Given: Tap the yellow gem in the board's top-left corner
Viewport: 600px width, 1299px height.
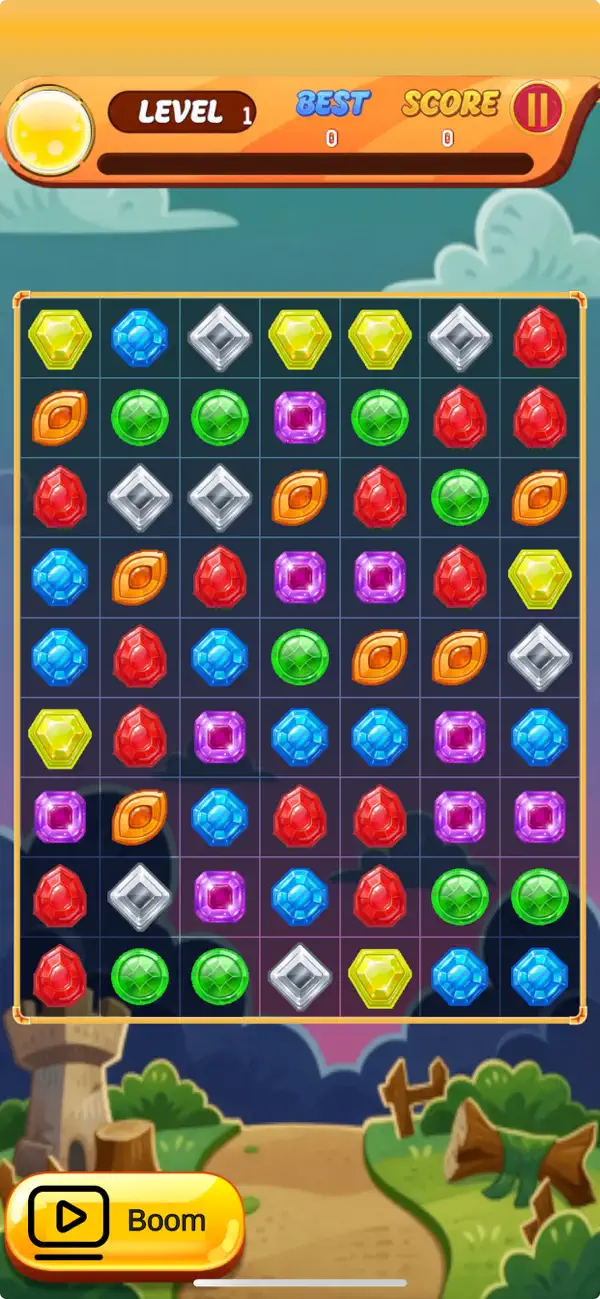Looking at the screenshot, I should click(x=60, y=338).
